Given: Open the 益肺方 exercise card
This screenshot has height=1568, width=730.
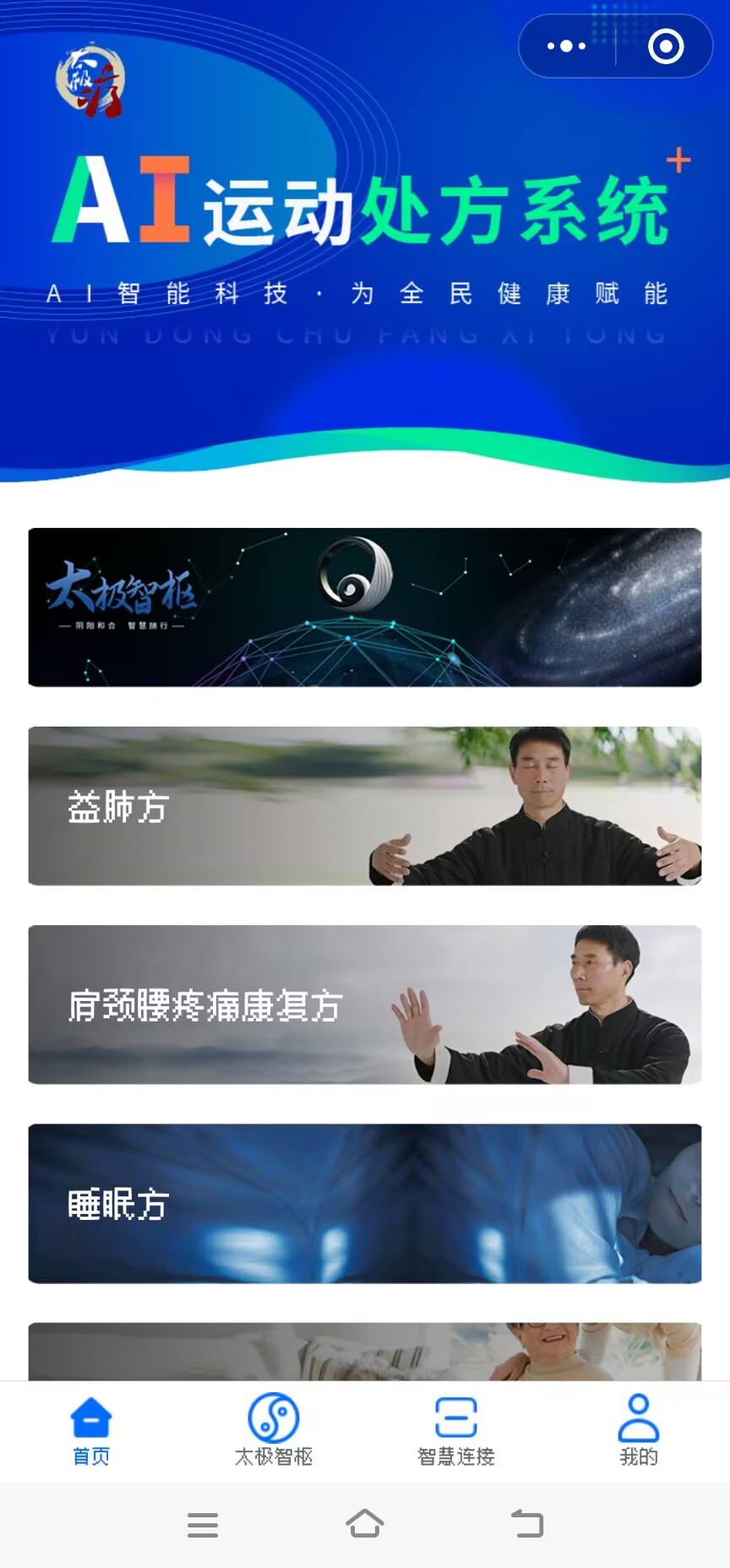Looking at the screenshot, I should pos(365,806).
